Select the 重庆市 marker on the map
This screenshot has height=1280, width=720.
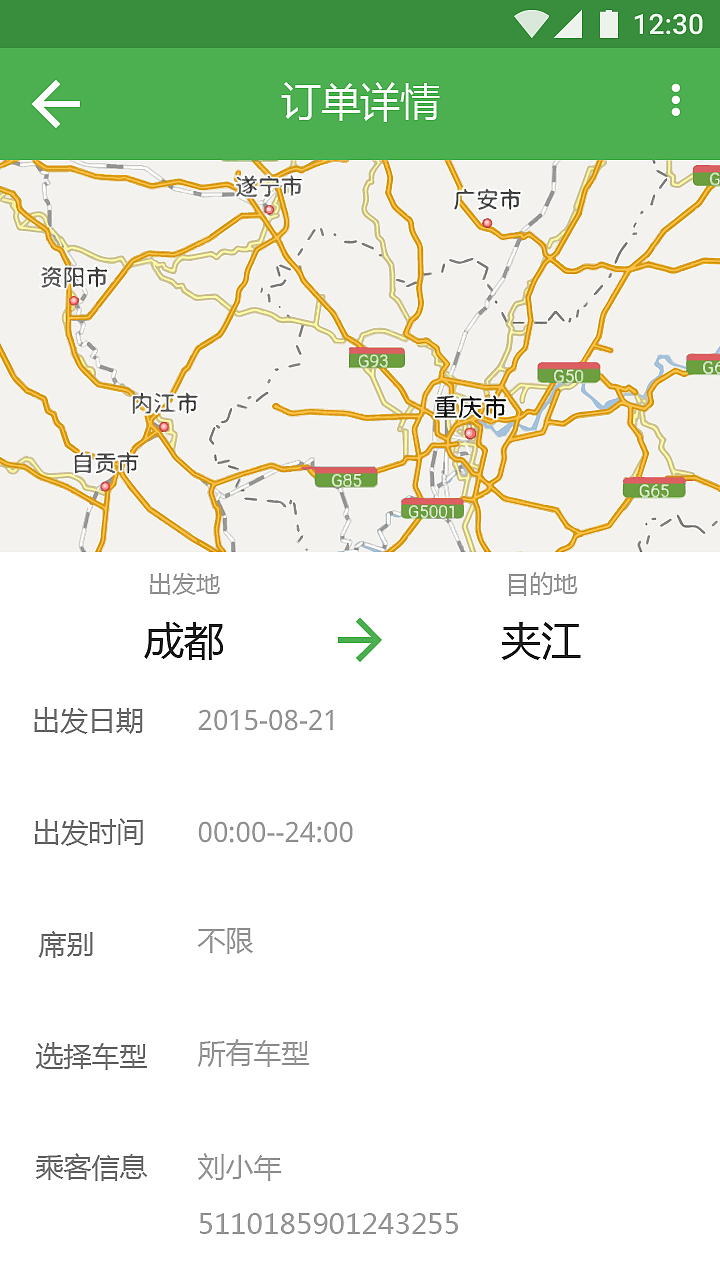pos(468,434)
